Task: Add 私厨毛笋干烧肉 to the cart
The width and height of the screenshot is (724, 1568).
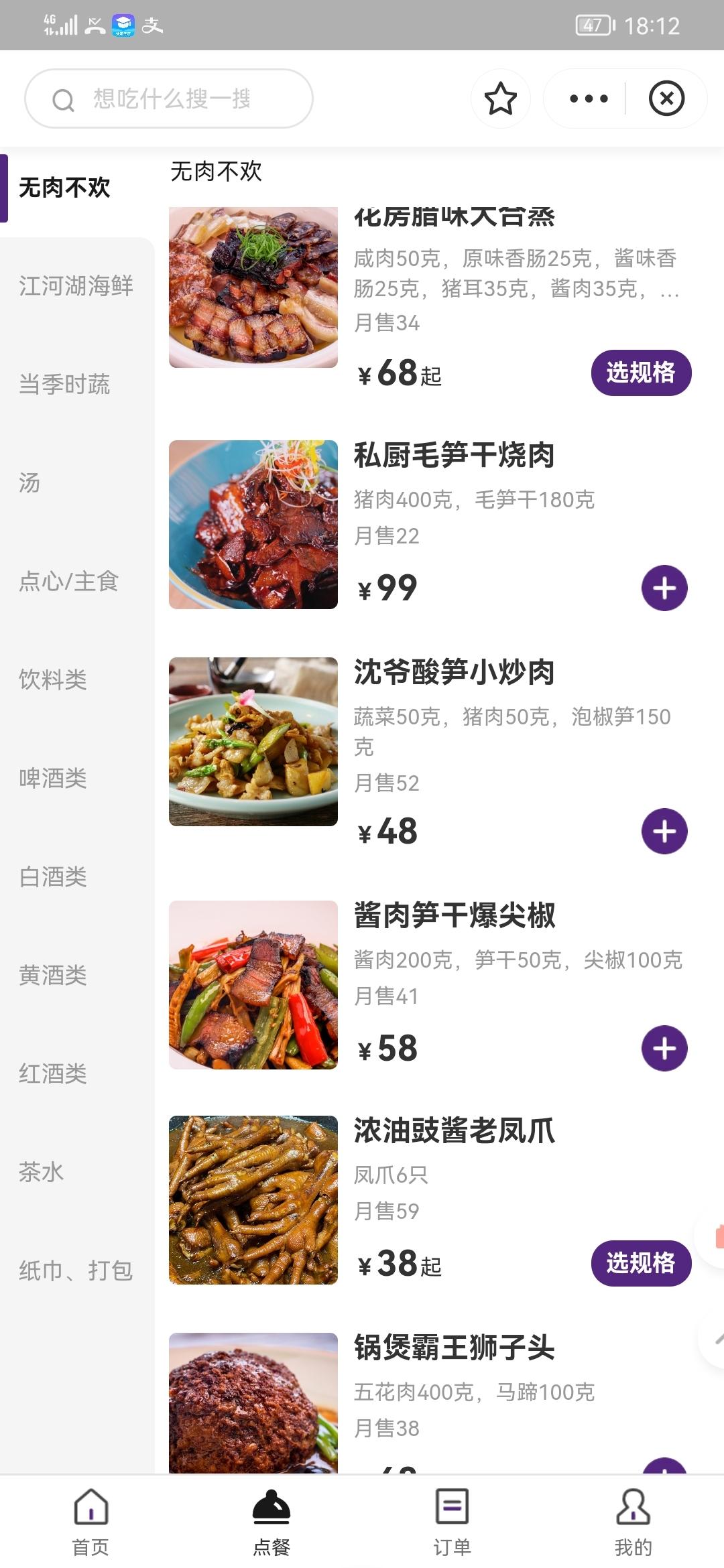Action: point(664,588)
